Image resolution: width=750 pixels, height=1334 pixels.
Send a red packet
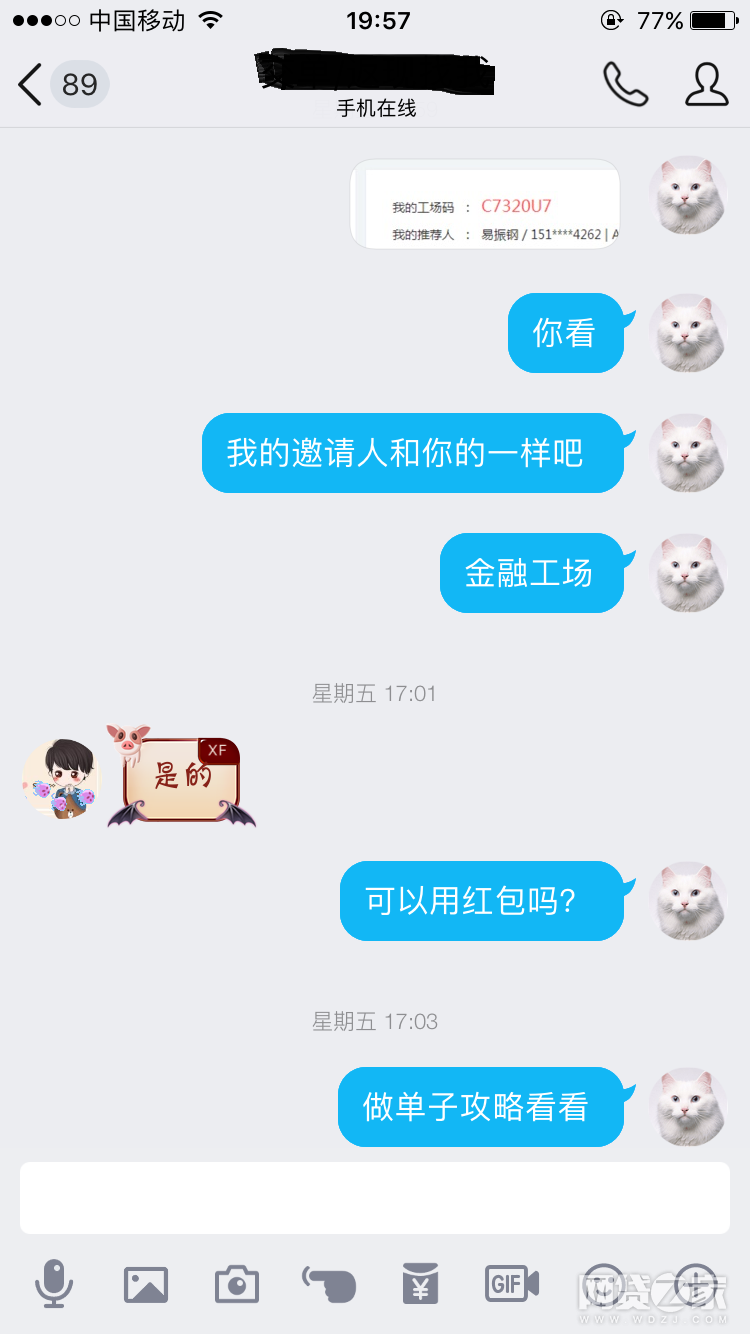[421, 1283]
